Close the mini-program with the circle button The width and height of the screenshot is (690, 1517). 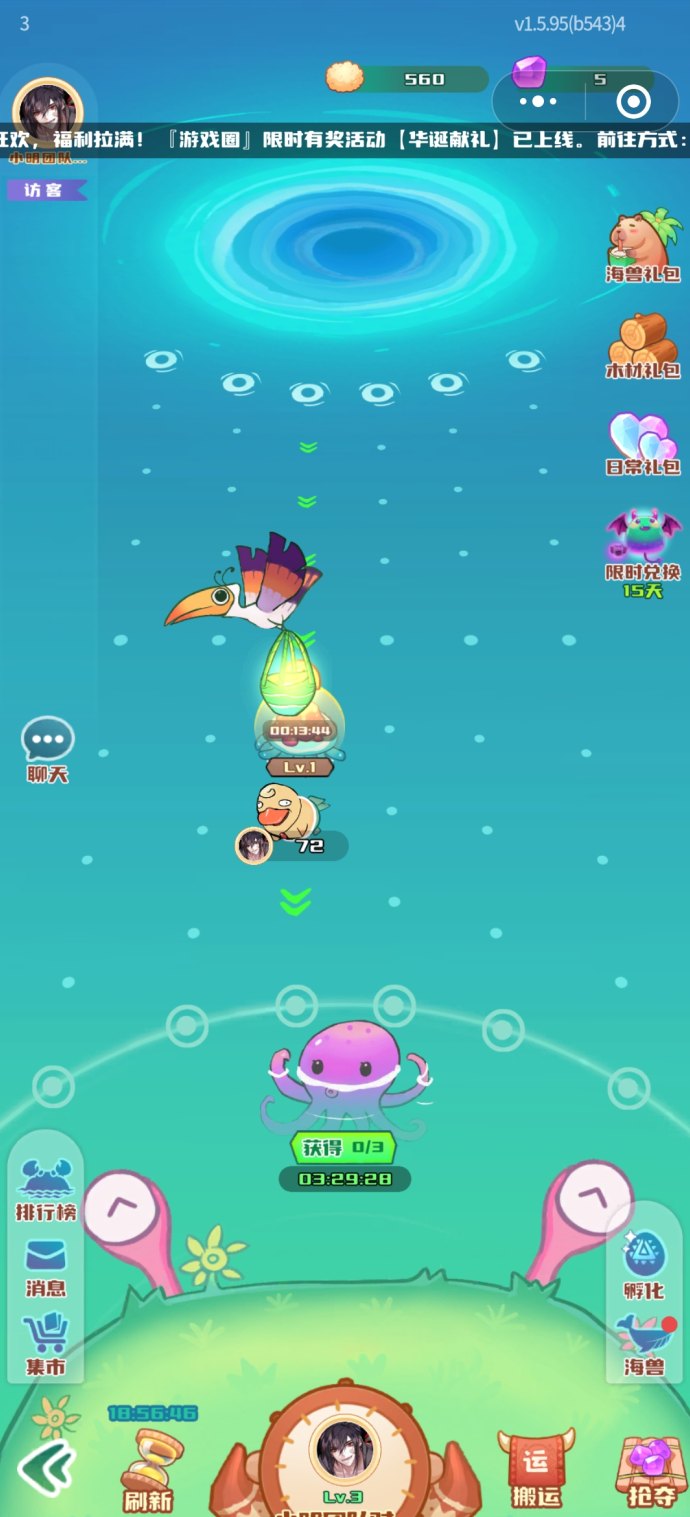click(634, 101)
